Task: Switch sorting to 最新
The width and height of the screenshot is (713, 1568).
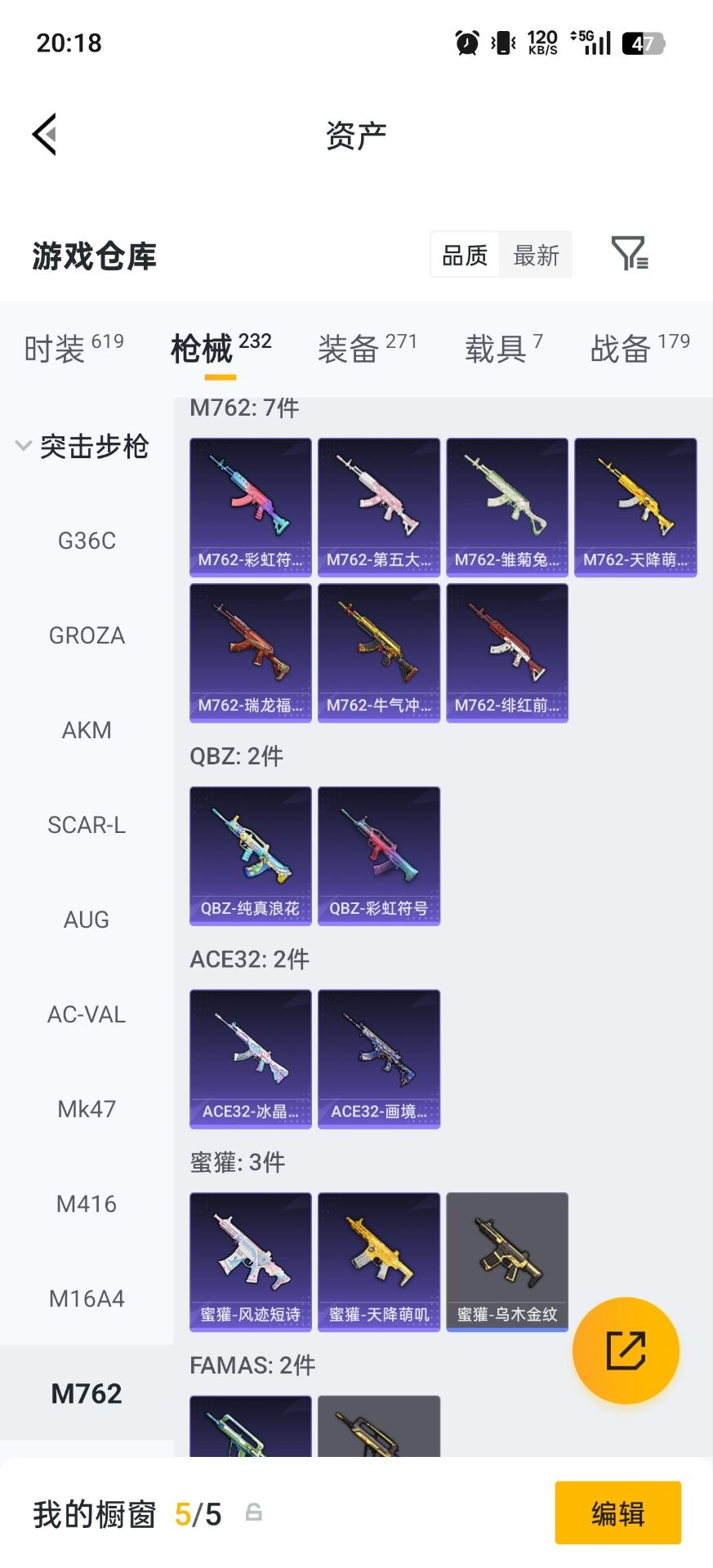Action: 536,254
